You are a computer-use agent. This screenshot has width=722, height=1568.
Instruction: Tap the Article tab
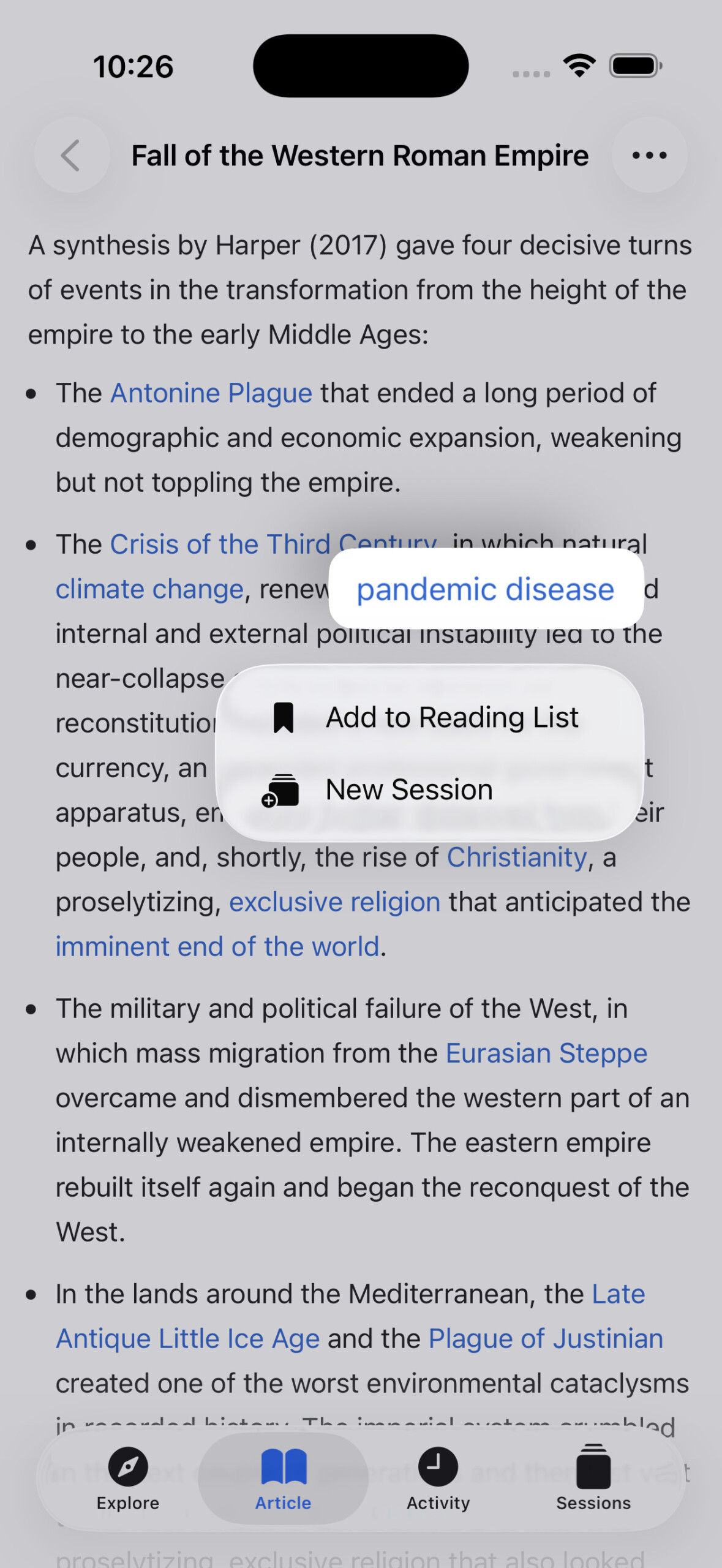[x=283, y=1477]
